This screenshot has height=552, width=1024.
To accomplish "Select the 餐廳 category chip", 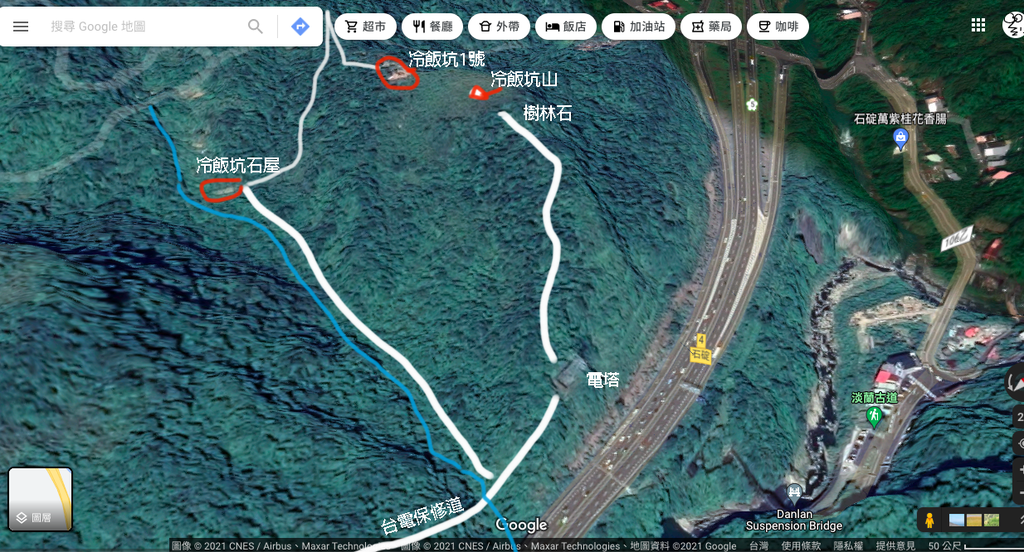I will (x=432, y=26).
